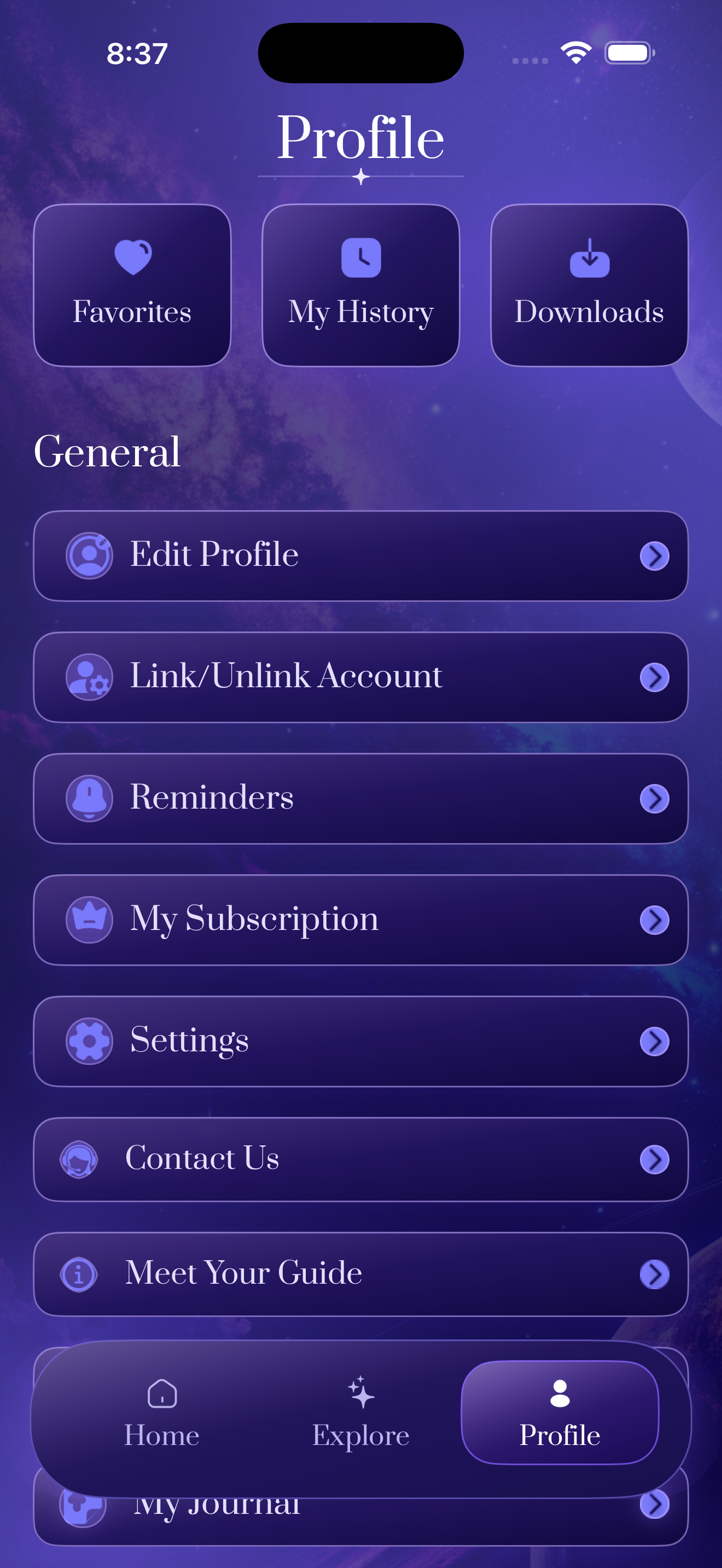Open the Downloads card
This screenshot has height=1568, width=722.
point(589,285)
